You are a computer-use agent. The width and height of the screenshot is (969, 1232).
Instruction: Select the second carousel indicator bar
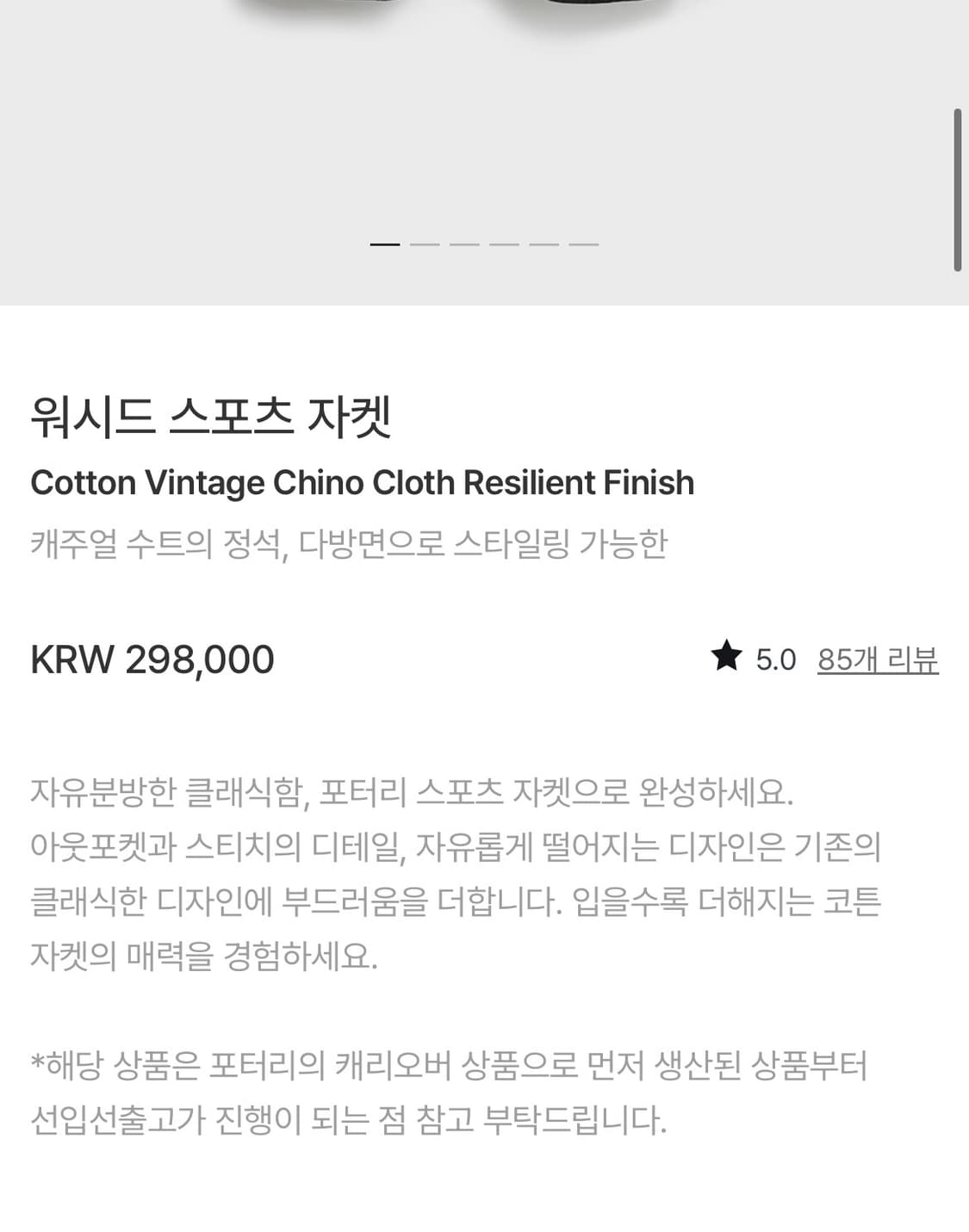click(x=424, y=245)
